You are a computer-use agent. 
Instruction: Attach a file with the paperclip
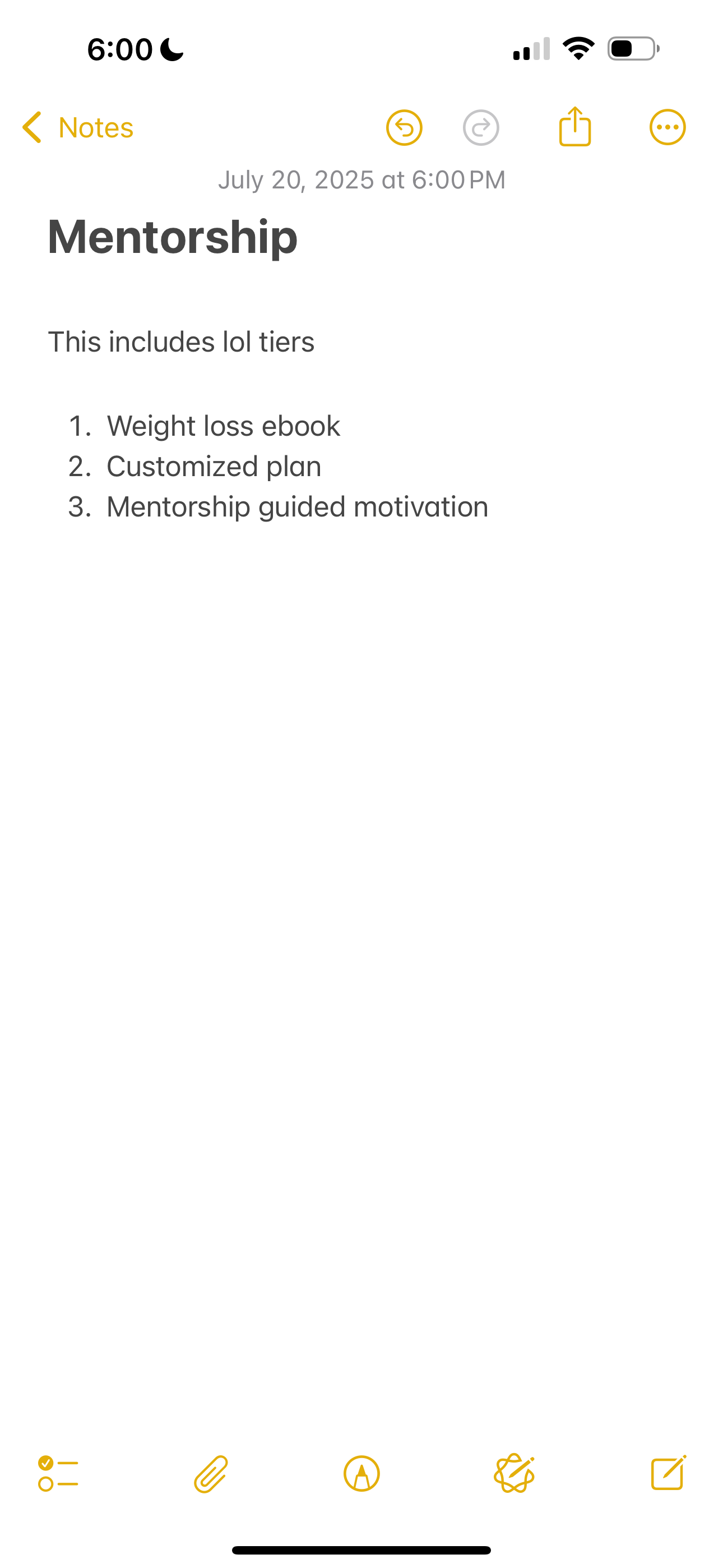pyautogui.click(x=211, y=1474)
